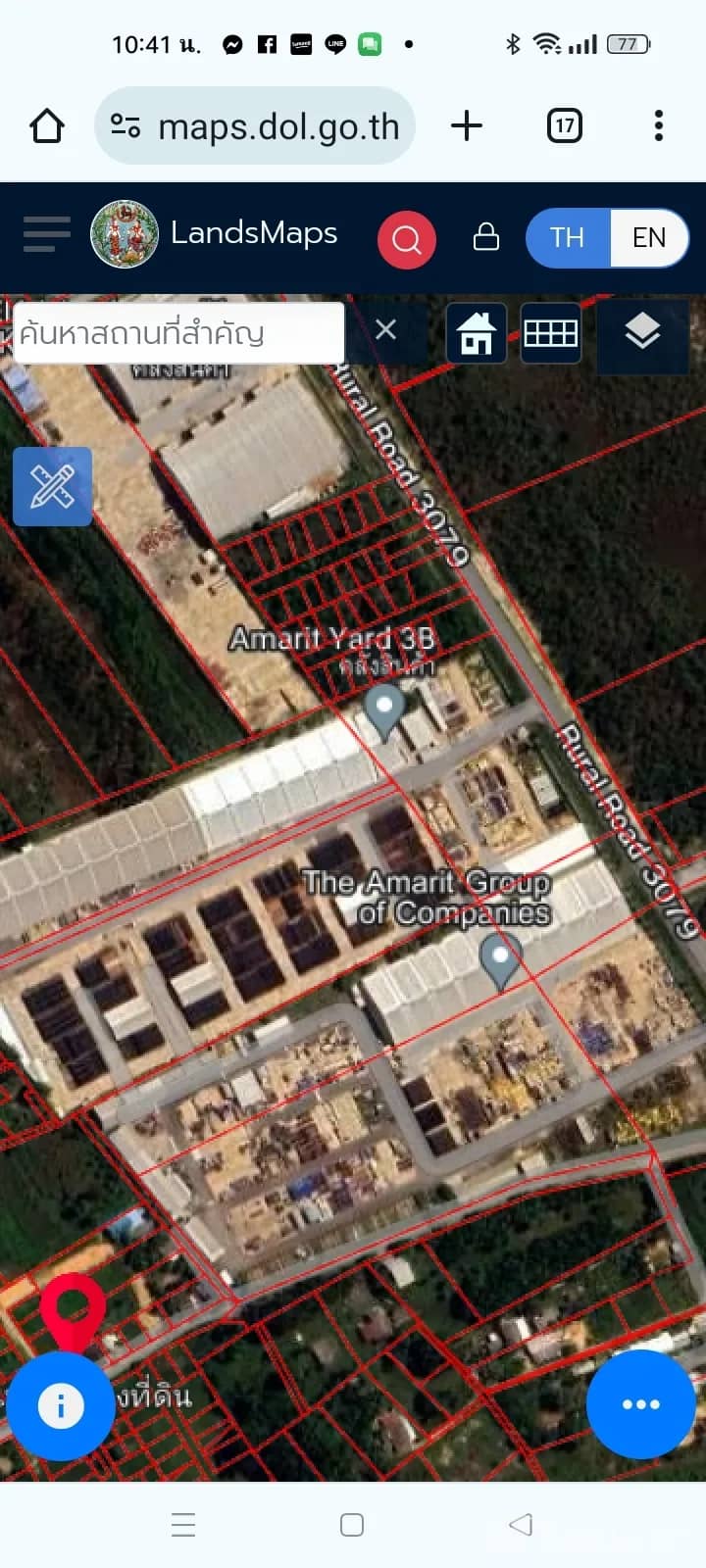
Task: Open the info button at bottom left
Action: click(x=62, y=1404)
